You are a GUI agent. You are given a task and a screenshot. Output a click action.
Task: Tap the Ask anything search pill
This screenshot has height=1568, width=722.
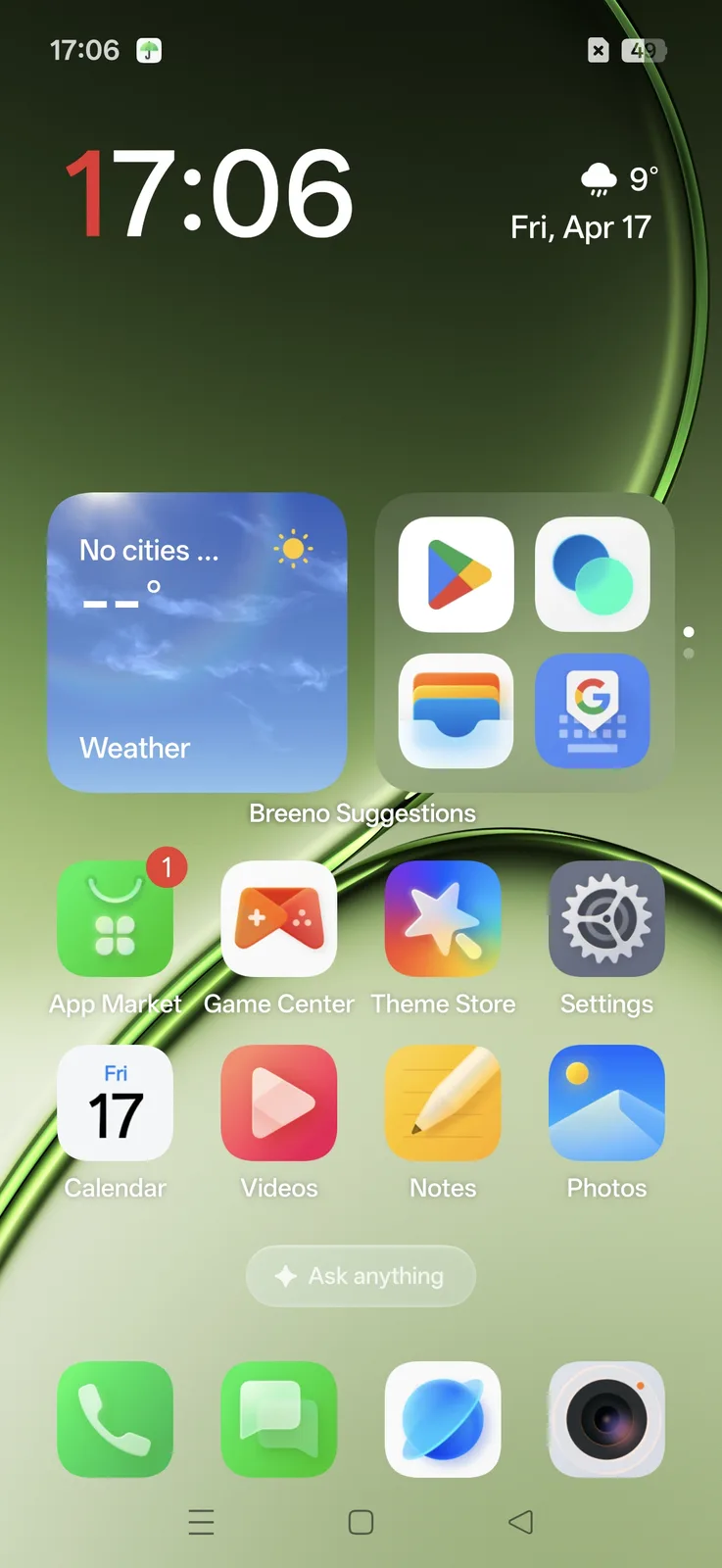(x=361, y=1276)
